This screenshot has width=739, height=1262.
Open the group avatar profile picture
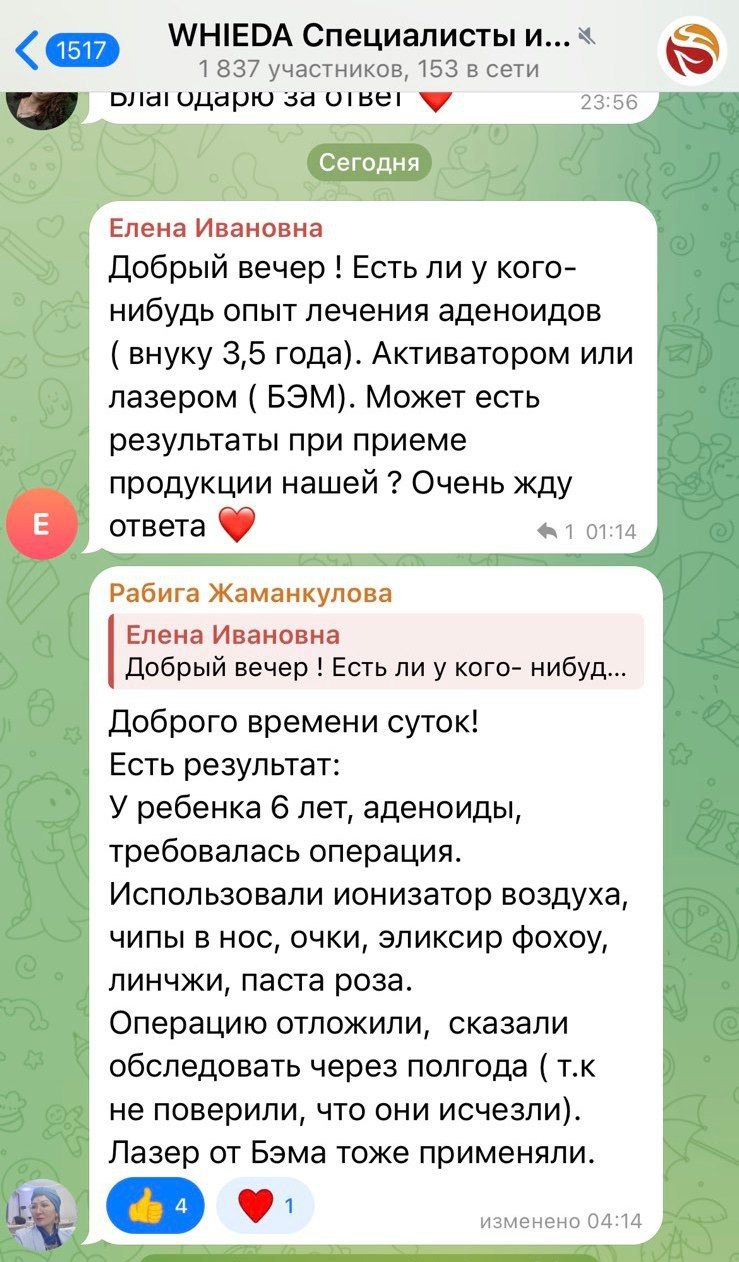pyautogui.click(x=692, y=51)
